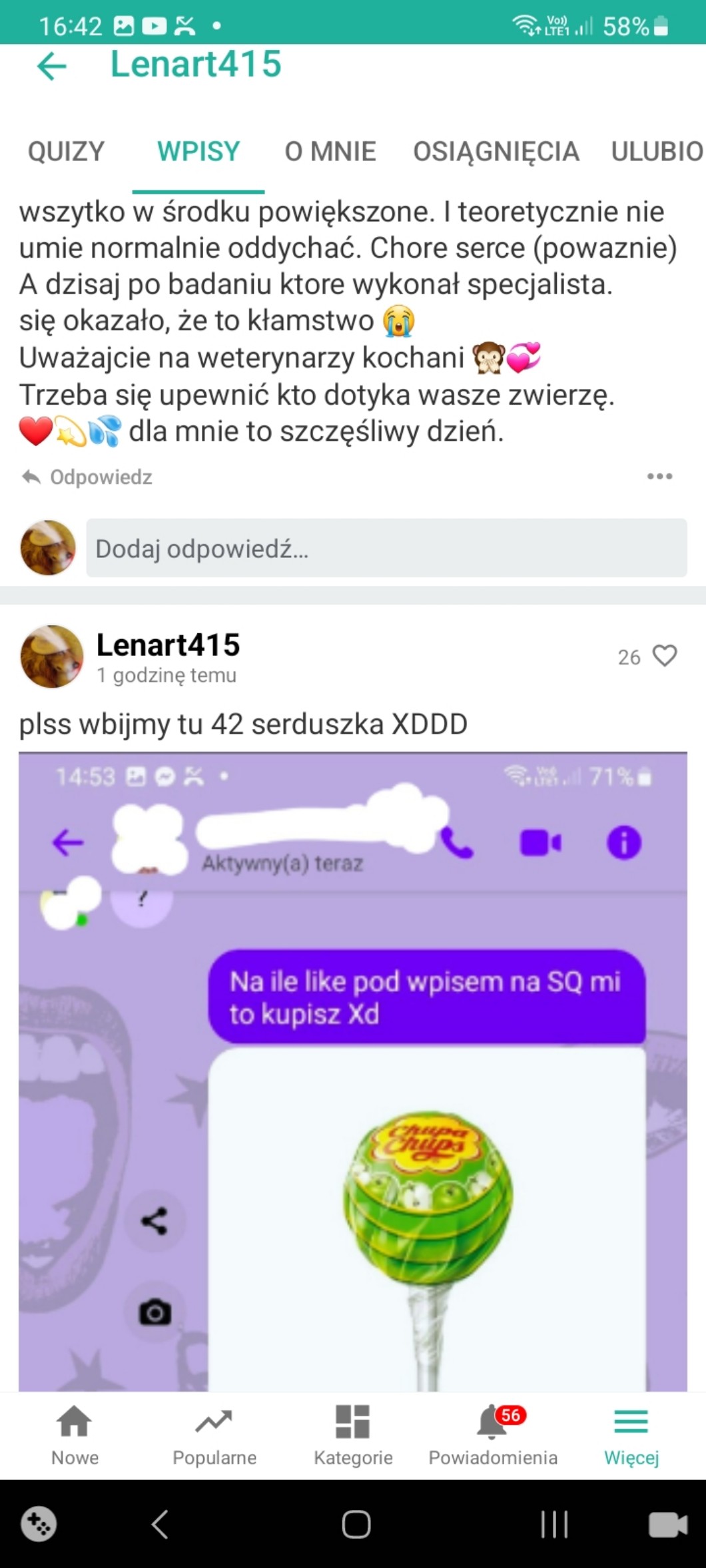Like the 42 serduszka post
706x1568 pixels.
(664, 656)
